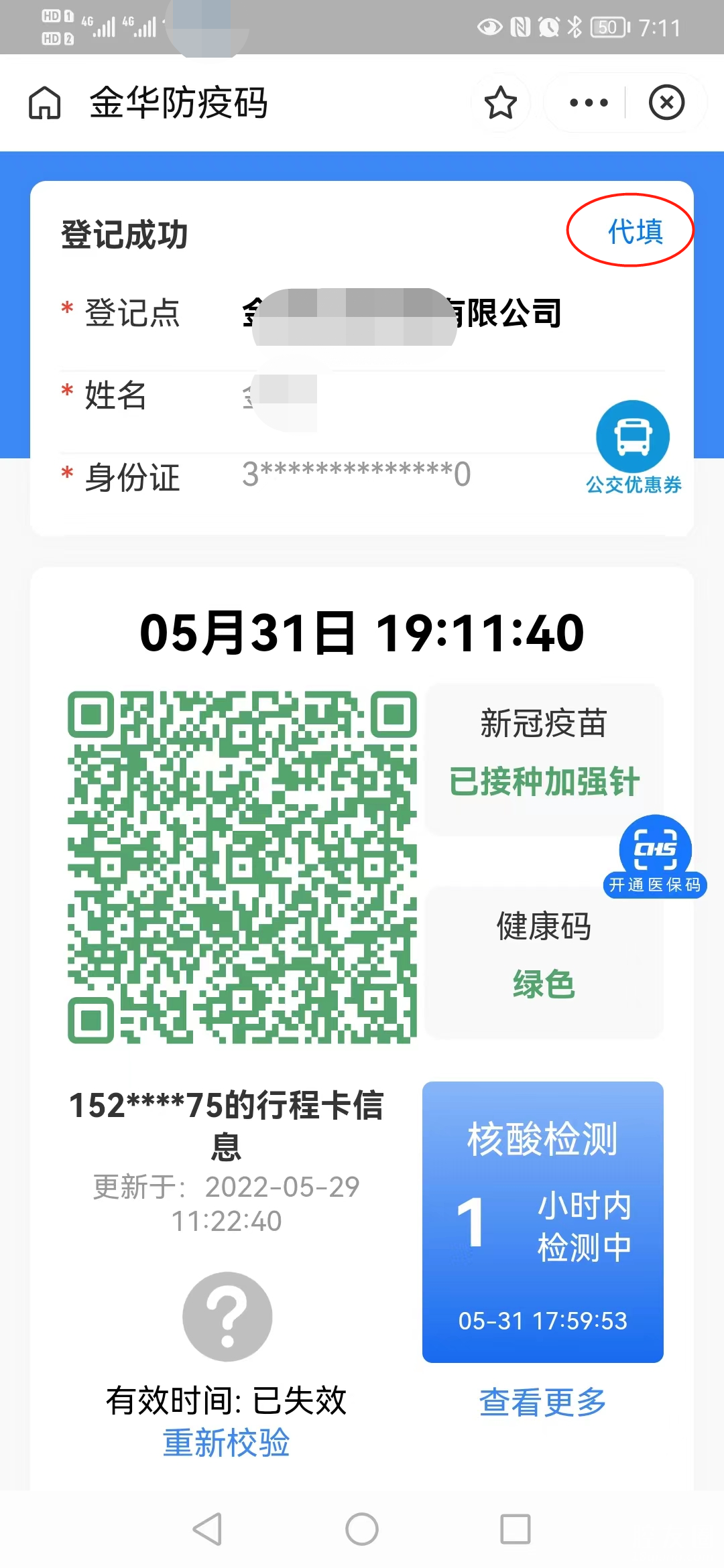Go to the mini program home
This screenshot has width=724, height=1568.
tap(45, 103)
